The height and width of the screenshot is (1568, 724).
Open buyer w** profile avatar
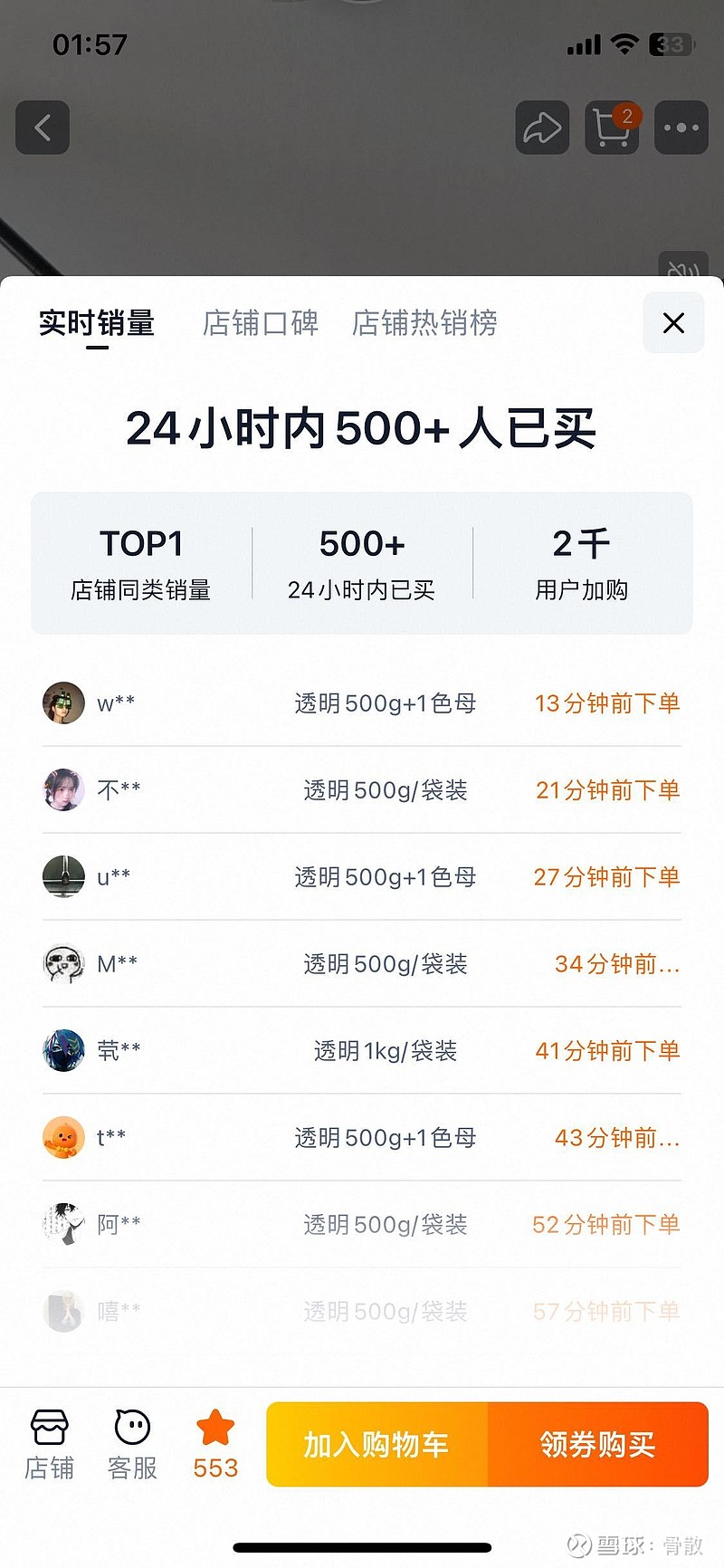tap(63, 703)
